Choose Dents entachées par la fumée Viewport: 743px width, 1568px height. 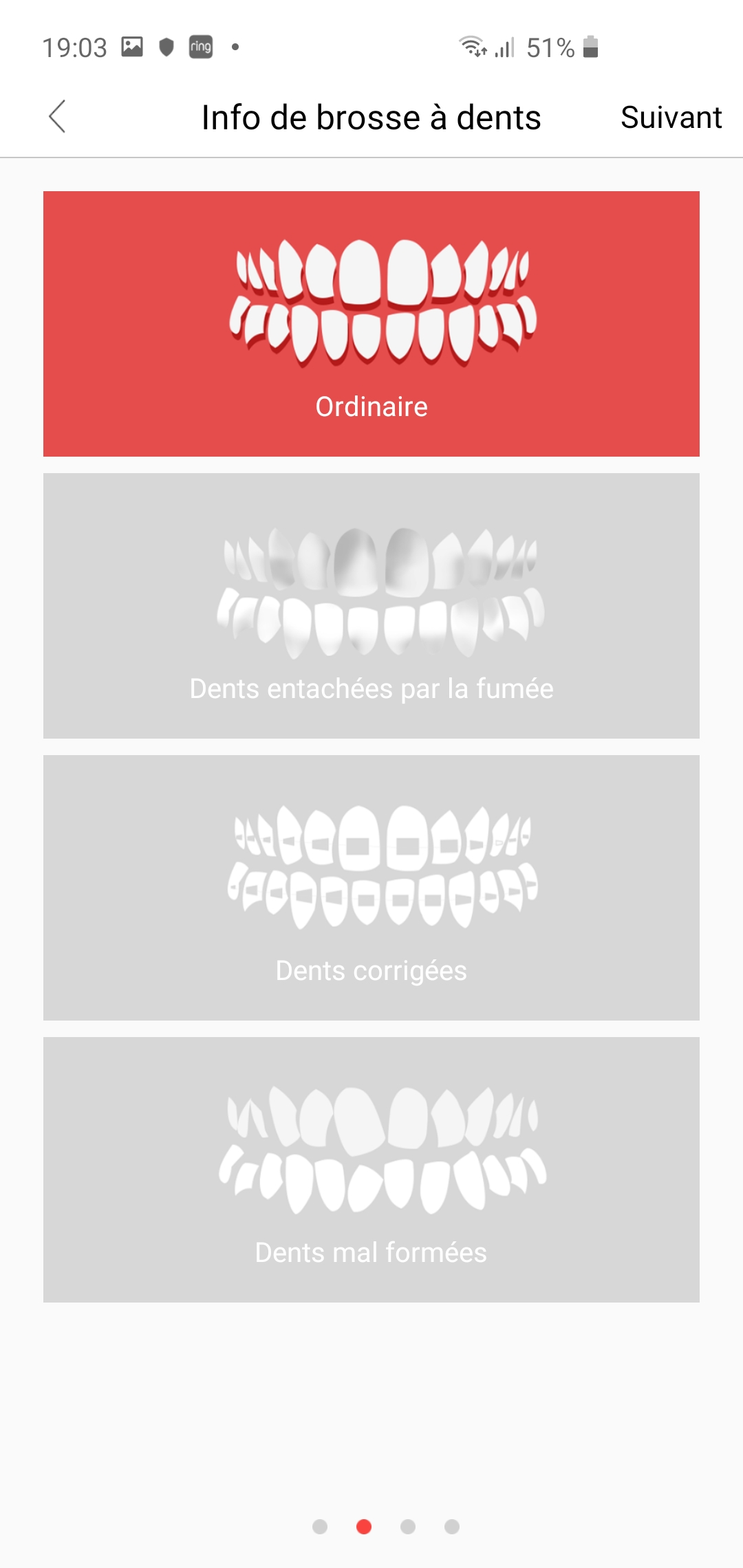point(371,606)
